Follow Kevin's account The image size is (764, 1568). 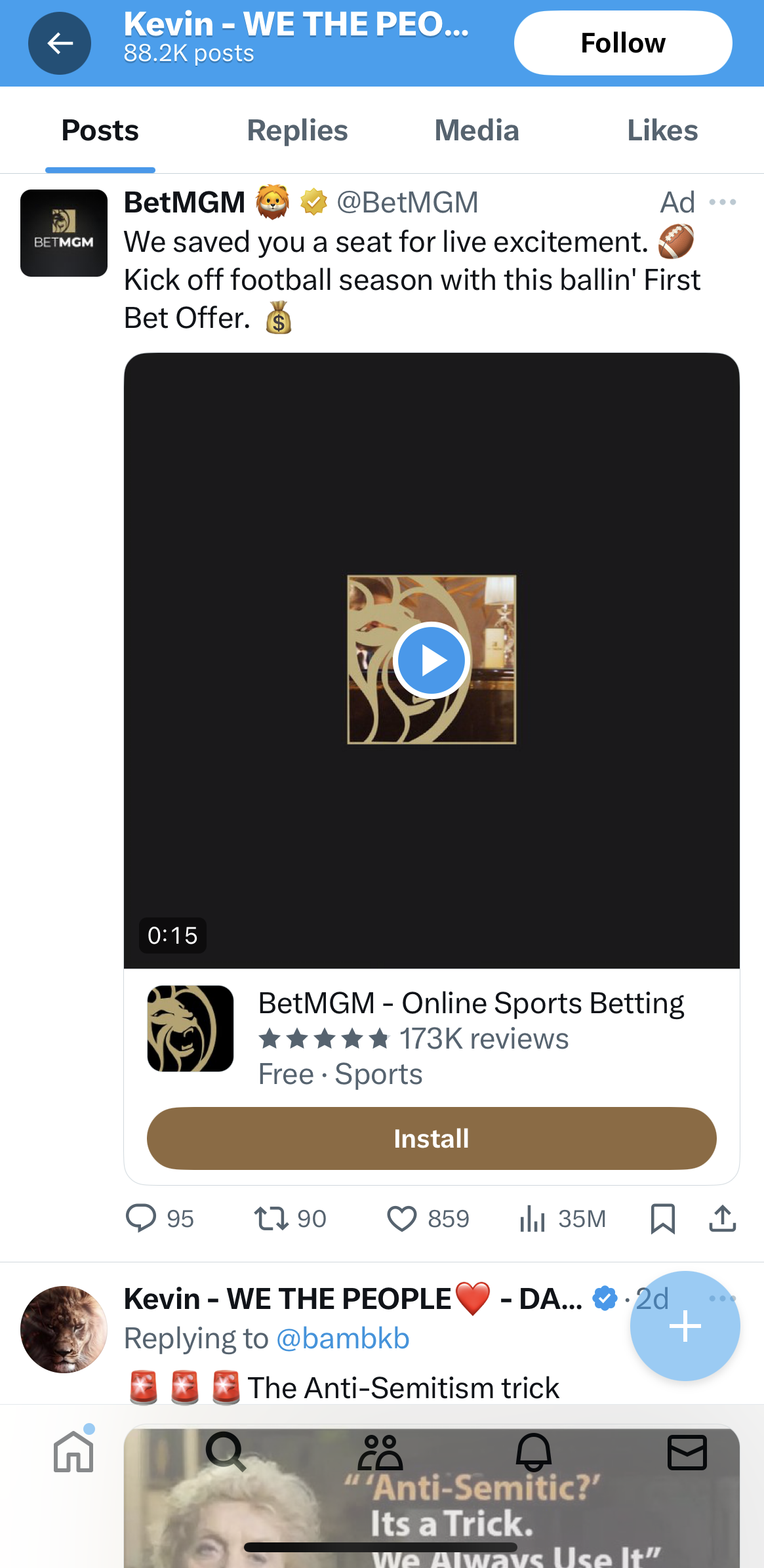click(x=622, y=42)
